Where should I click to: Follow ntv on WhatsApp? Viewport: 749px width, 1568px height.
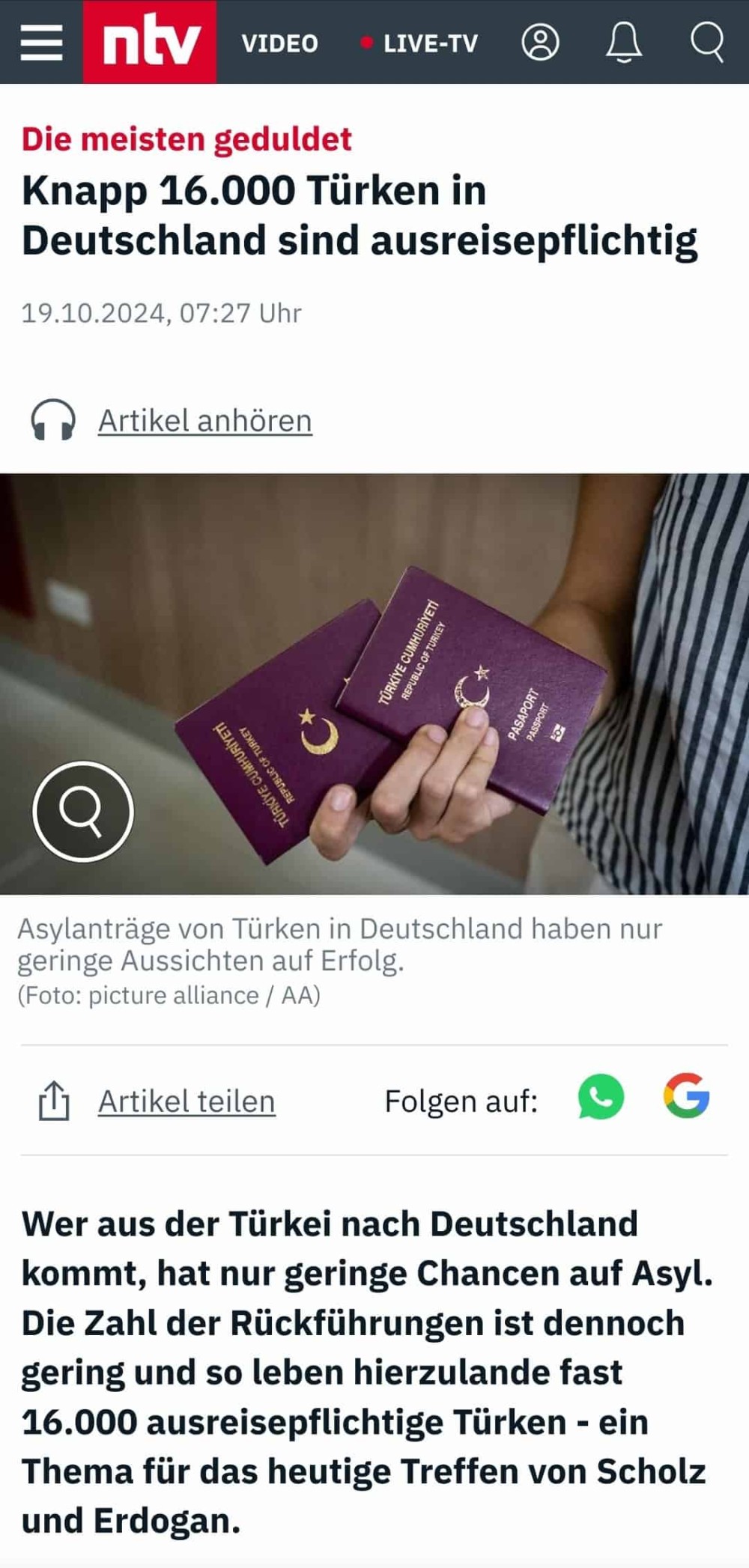601,1097
